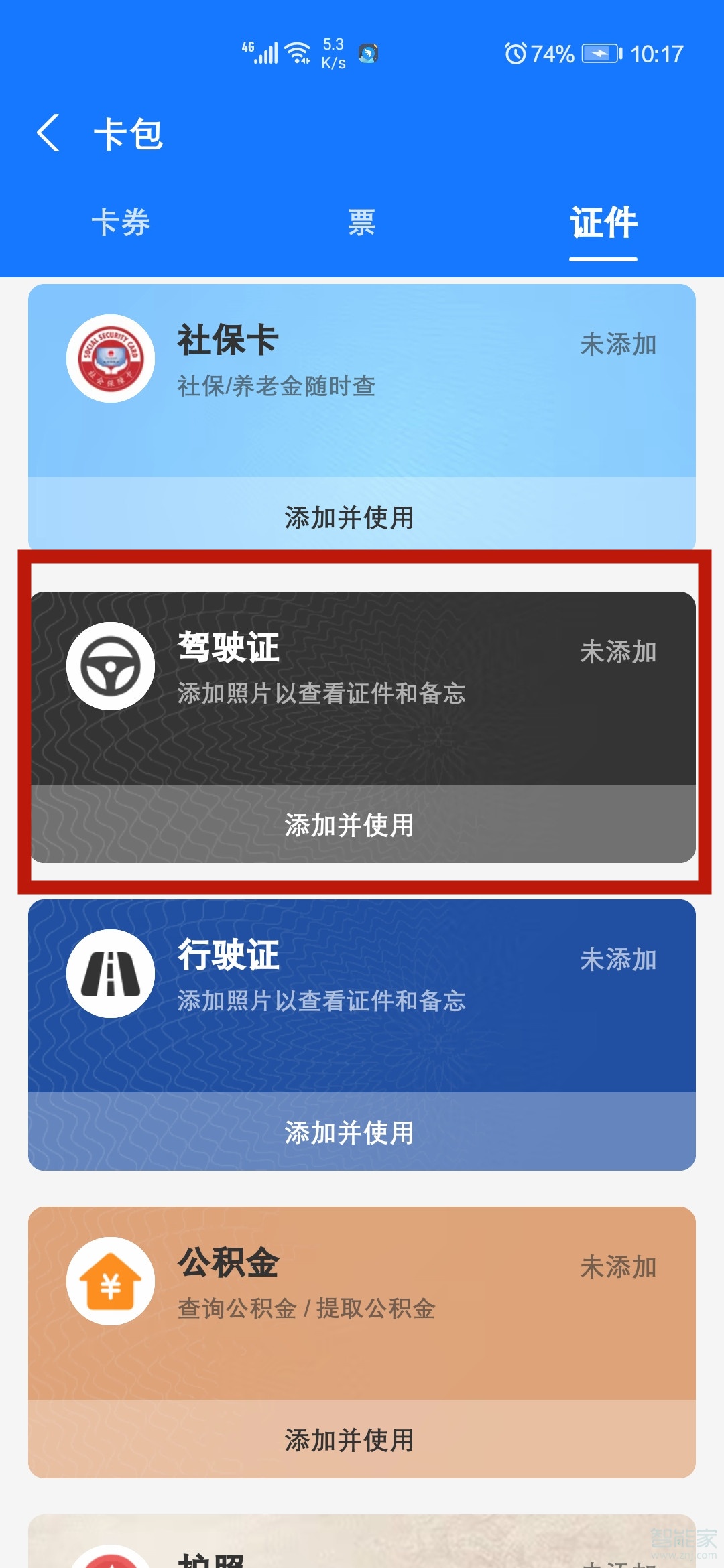Tap the Wi-Fi status bar icon
Screen dimensions: 724x1568
297,52
